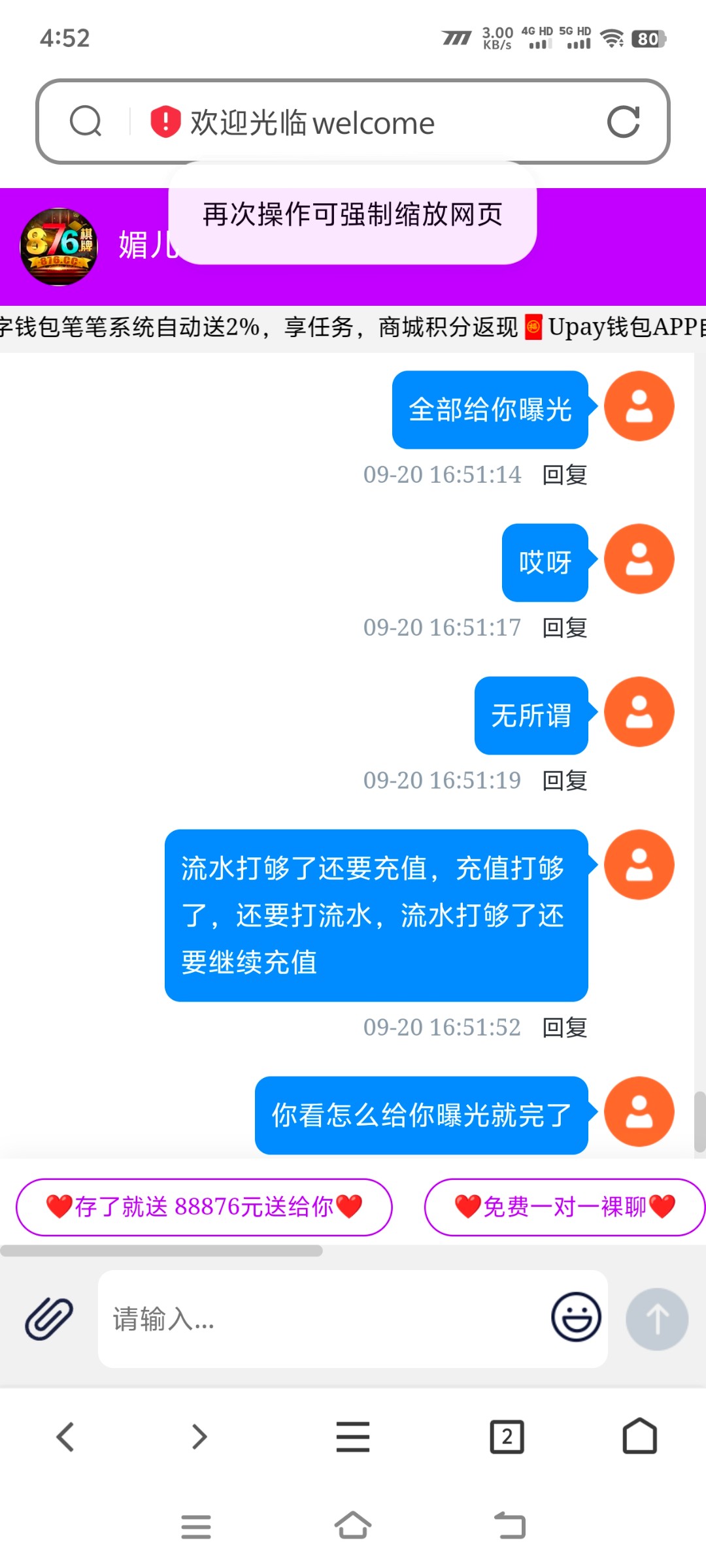Image resolution: width=706 pixels, height=1568 pixels.
Task: Reply to the 无所谓 message
Action: 564,781
